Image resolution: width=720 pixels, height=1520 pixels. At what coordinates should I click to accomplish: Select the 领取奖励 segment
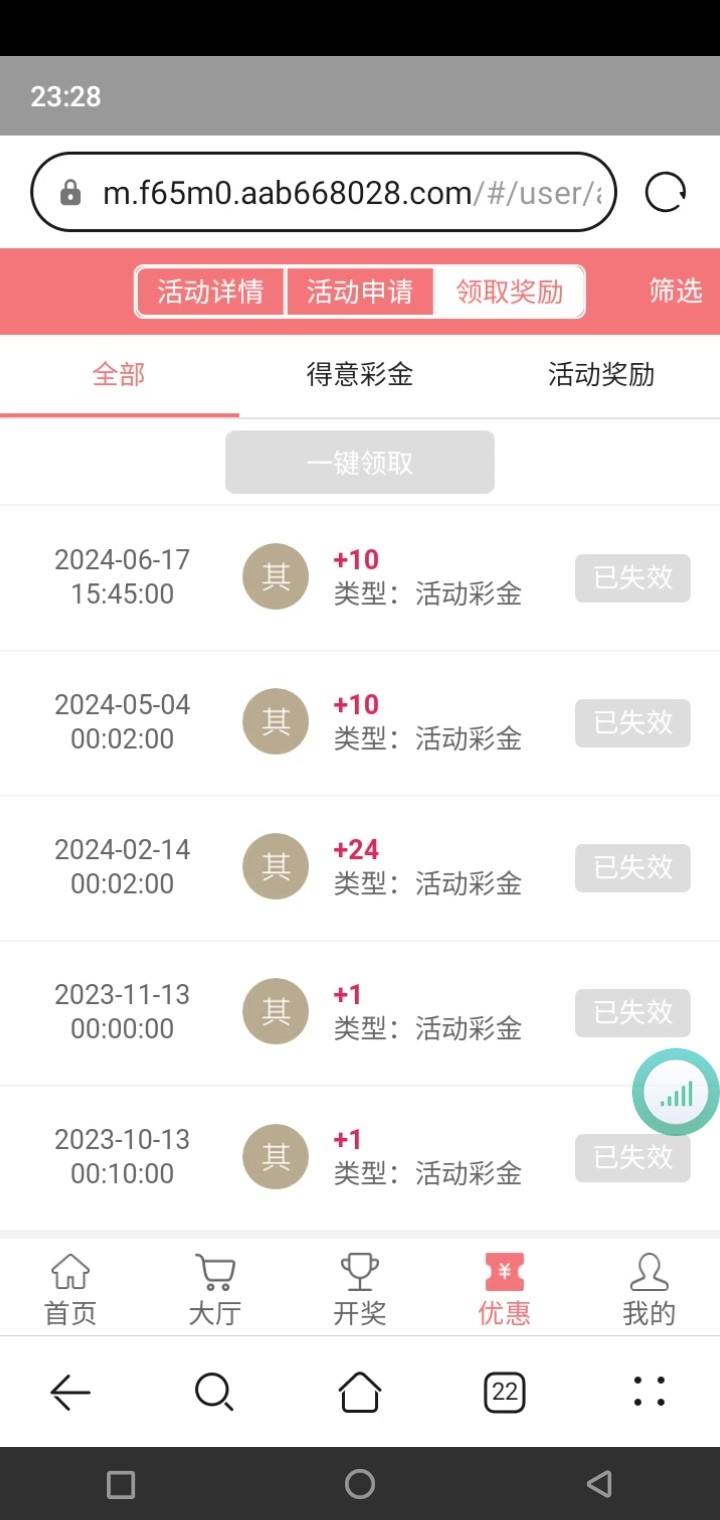click(509, 292)
